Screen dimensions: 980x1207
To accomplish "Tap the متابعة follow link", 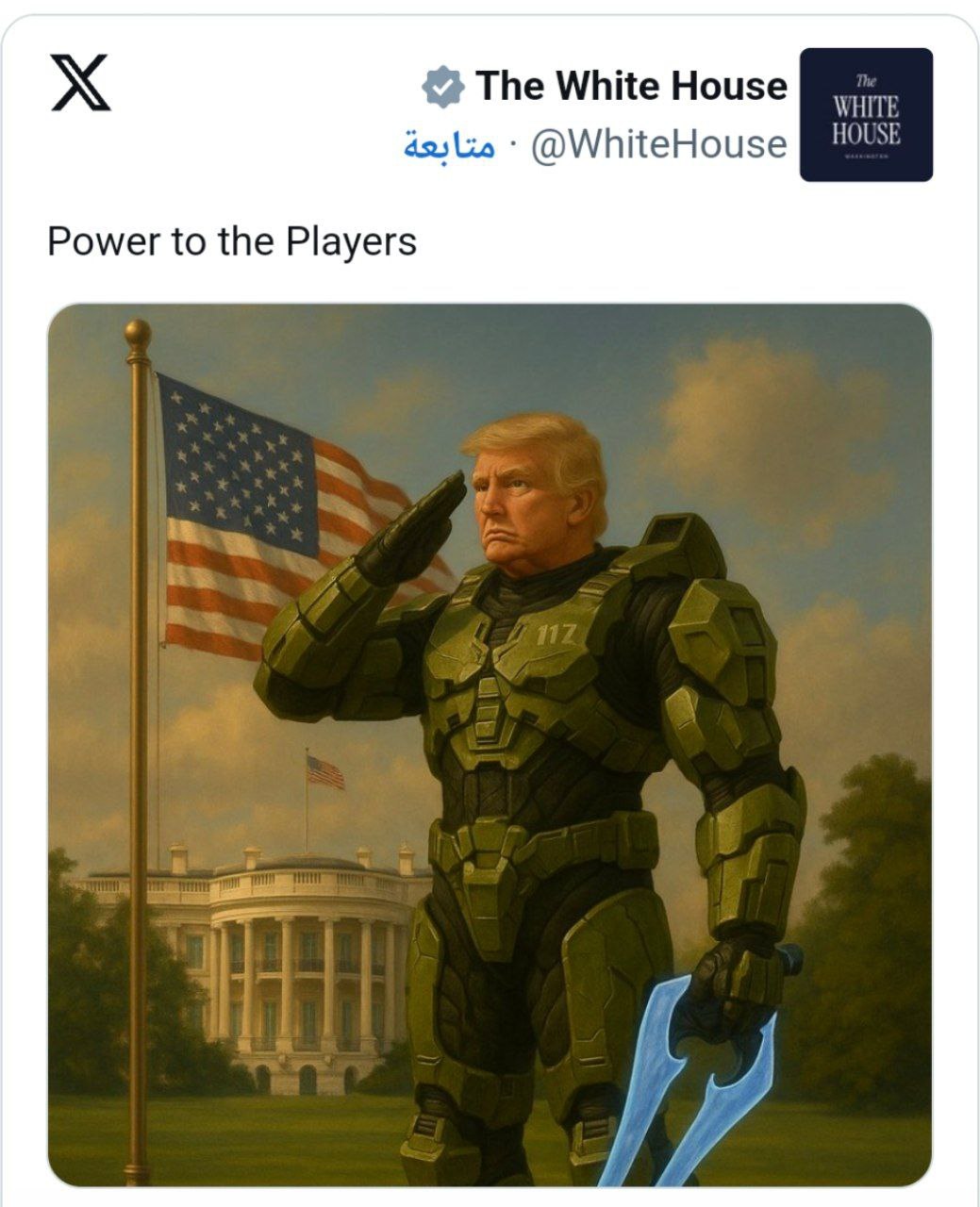I will click(449, 146).
